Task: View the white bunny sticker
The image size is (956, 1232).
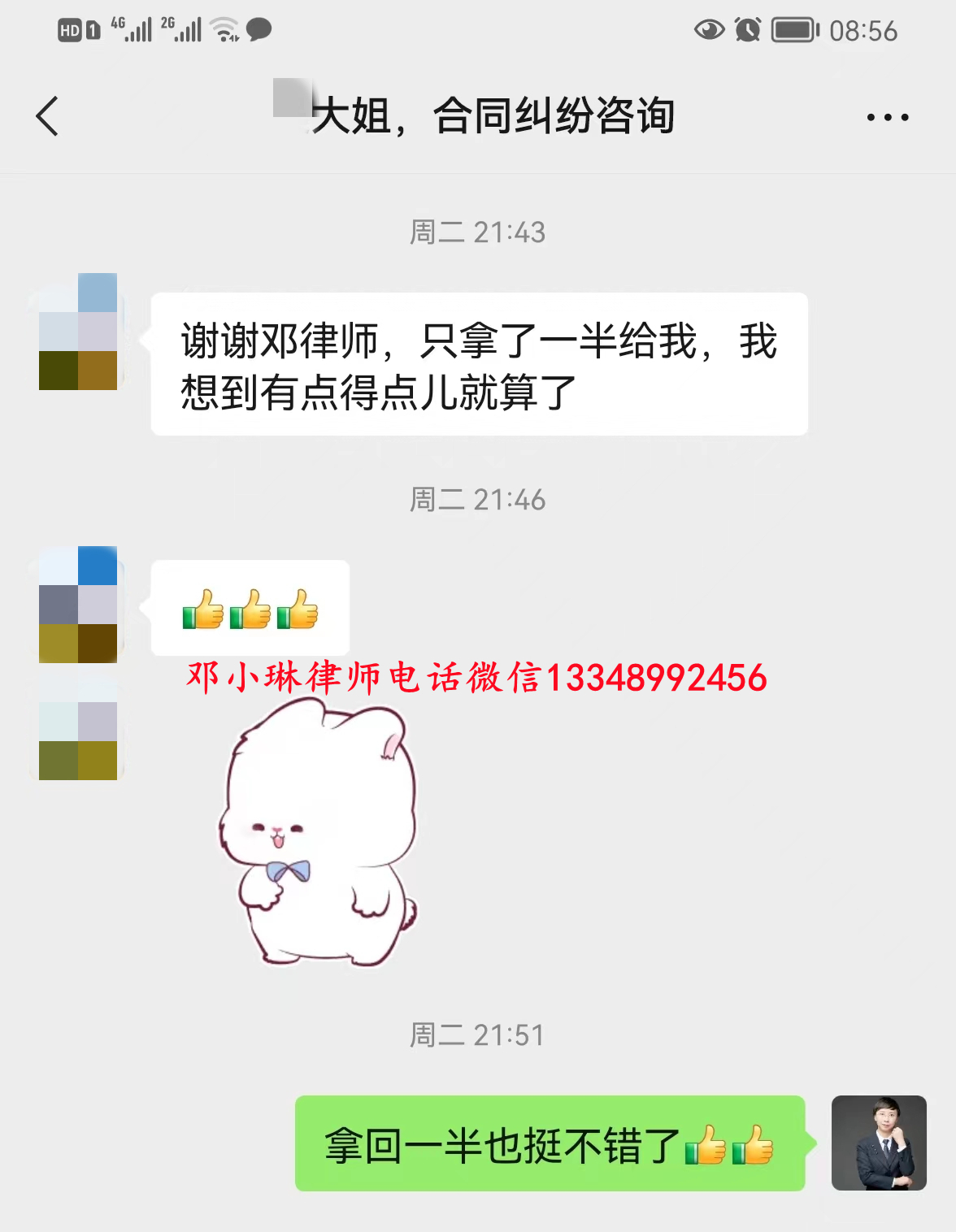Action: click(319, 833)
